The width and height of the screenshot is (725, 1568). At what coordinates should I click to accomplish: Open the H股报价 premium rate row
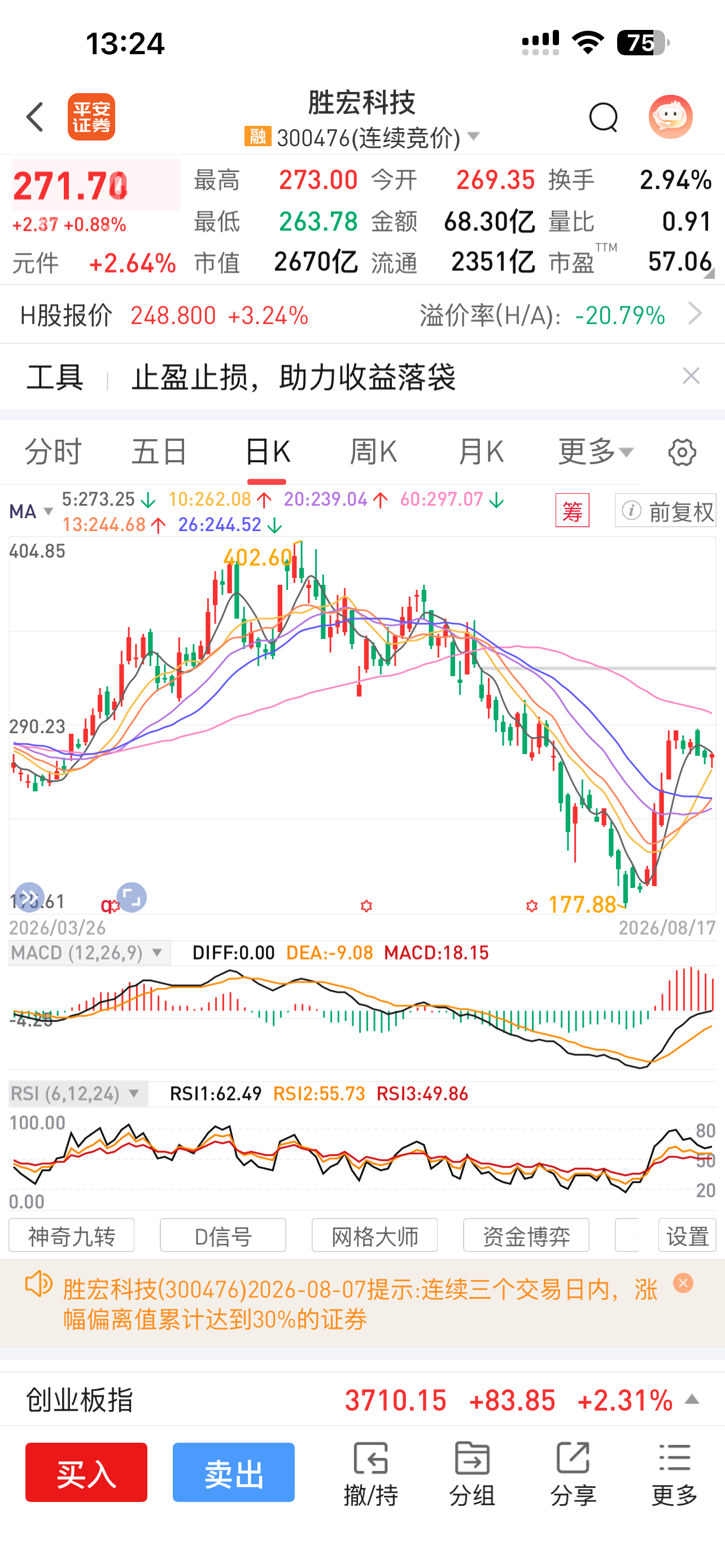point(362,315)
